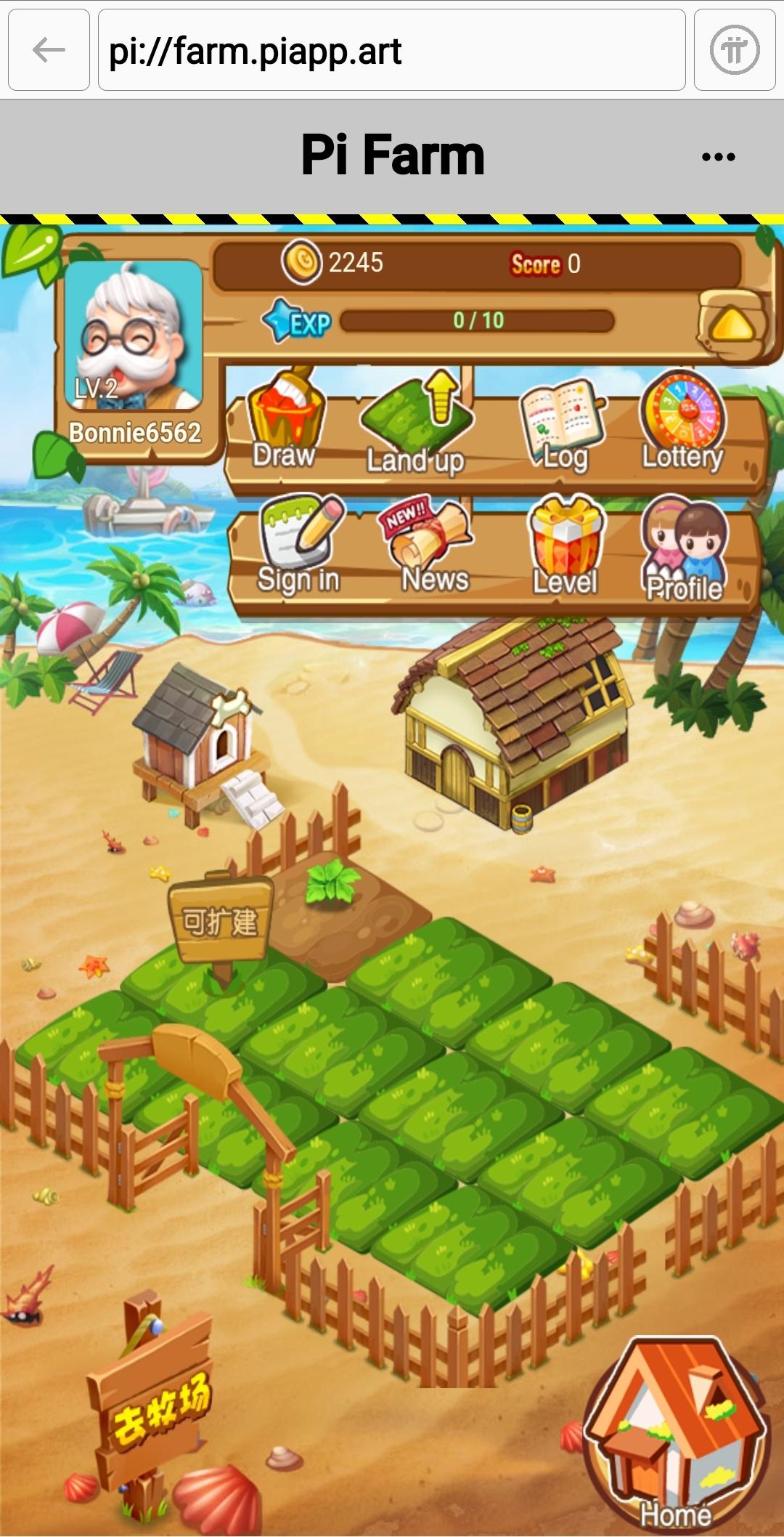Viewport: 784px width, 1537px height.
Task: Spin the Lottery wheel
Action: [682, 421]
